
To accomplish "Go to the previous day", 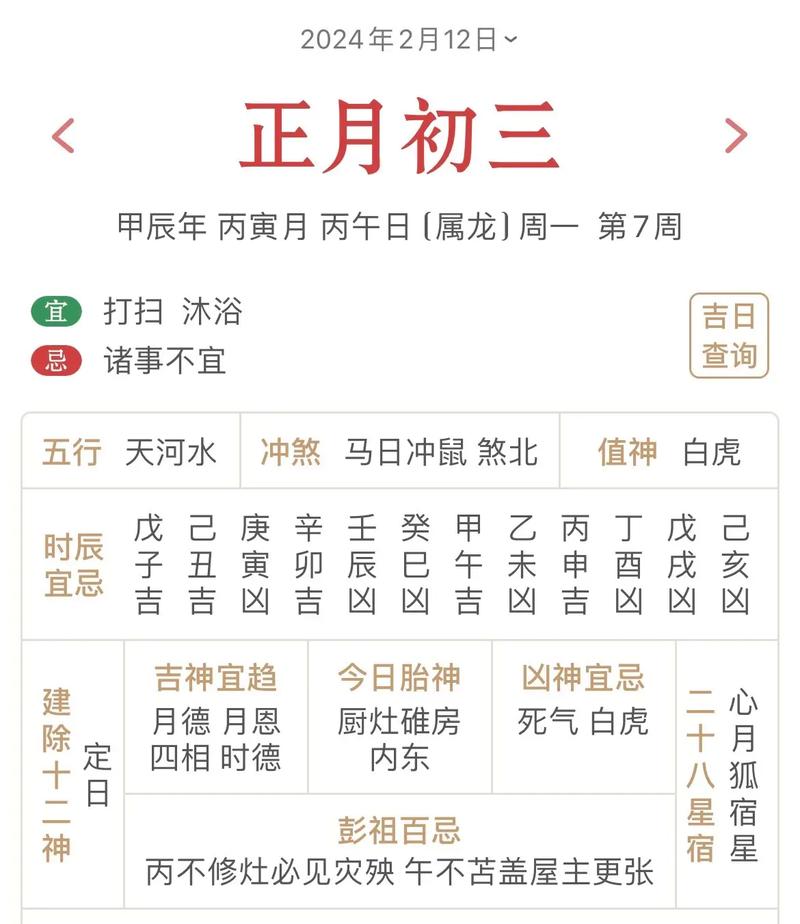I will [63, 136].
